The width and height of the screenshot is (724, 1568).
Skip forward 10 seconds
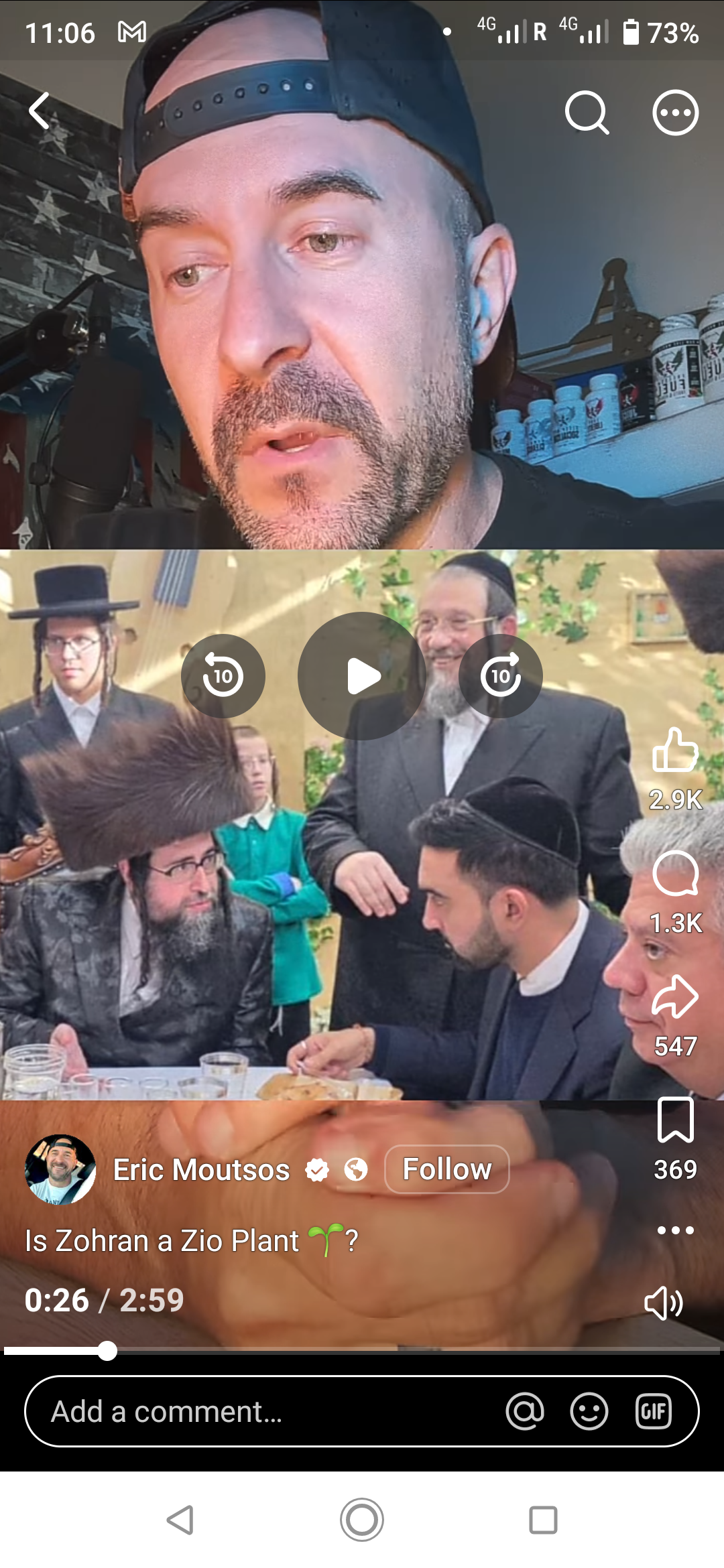pos(501,676)
